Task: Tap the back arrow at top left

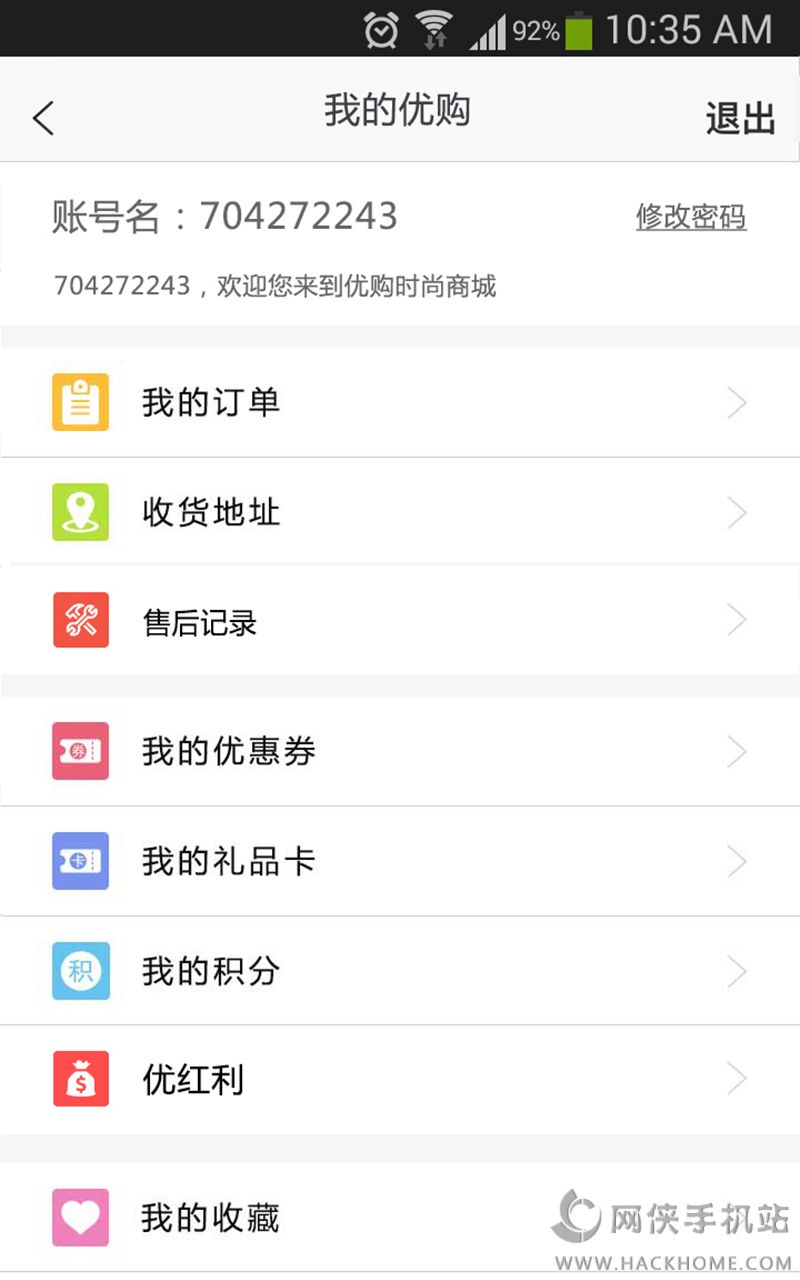Action: tap(42, 117)
